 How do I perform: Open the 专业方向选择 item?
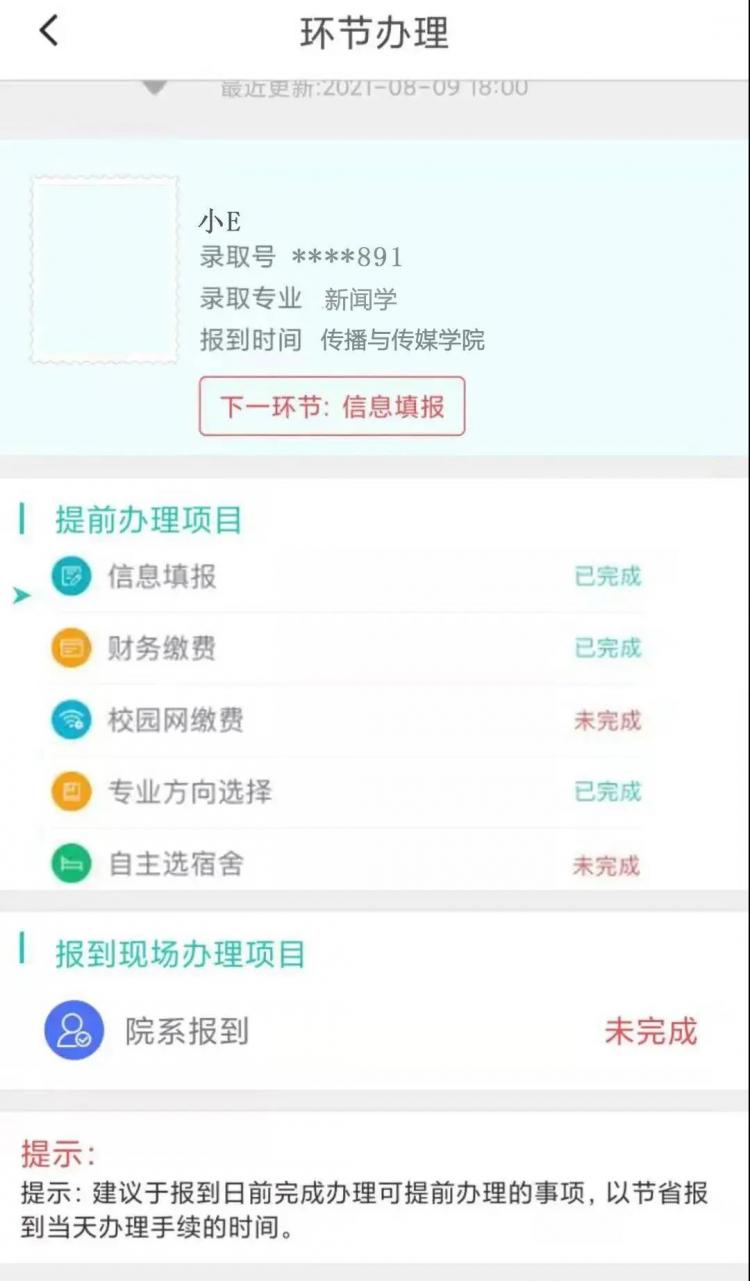(x=345, y=792)
